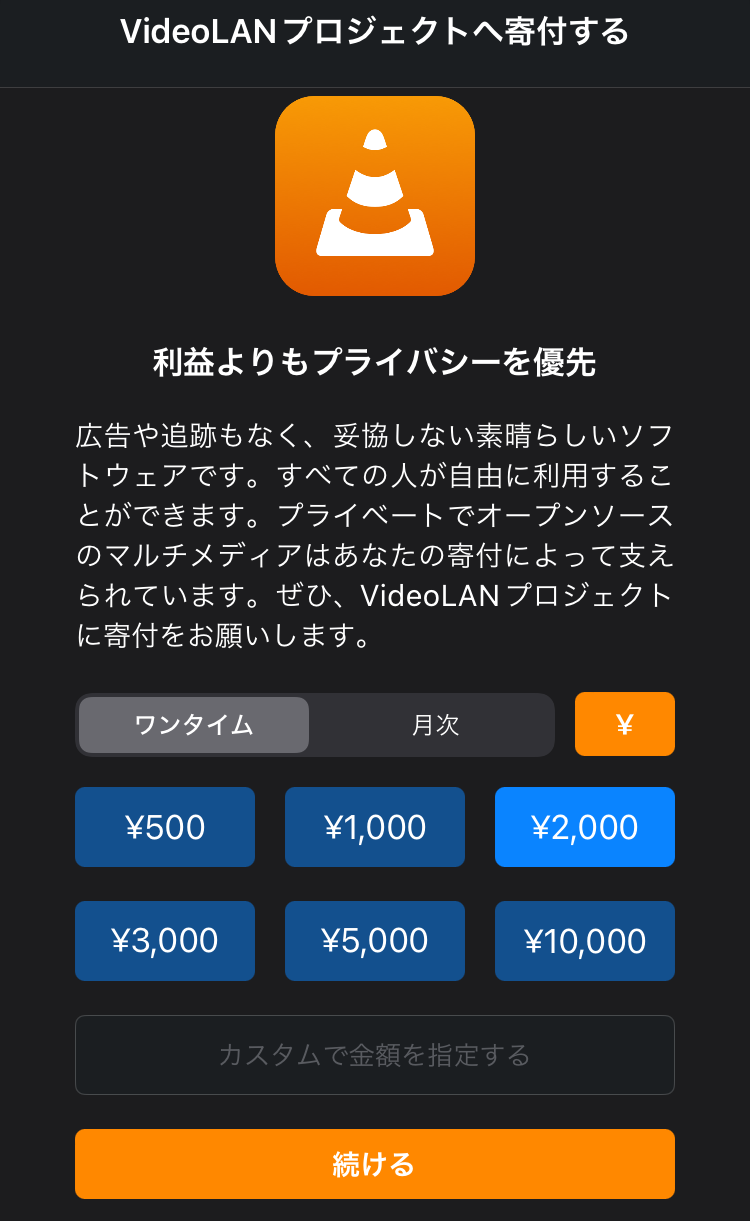
Task: Select the ワンタイム donation option
Action: click(x=194, y=725)
